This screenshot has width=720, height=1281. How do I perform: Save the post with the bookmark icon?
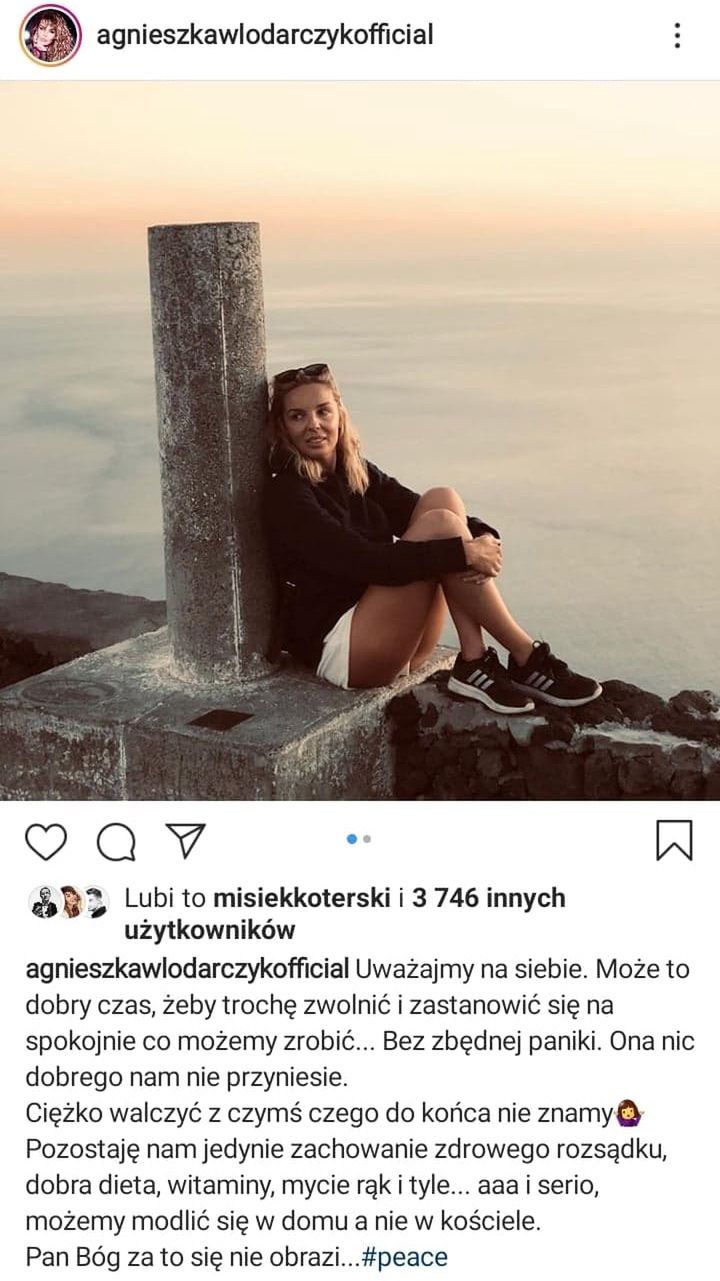[x=674, y=840]
